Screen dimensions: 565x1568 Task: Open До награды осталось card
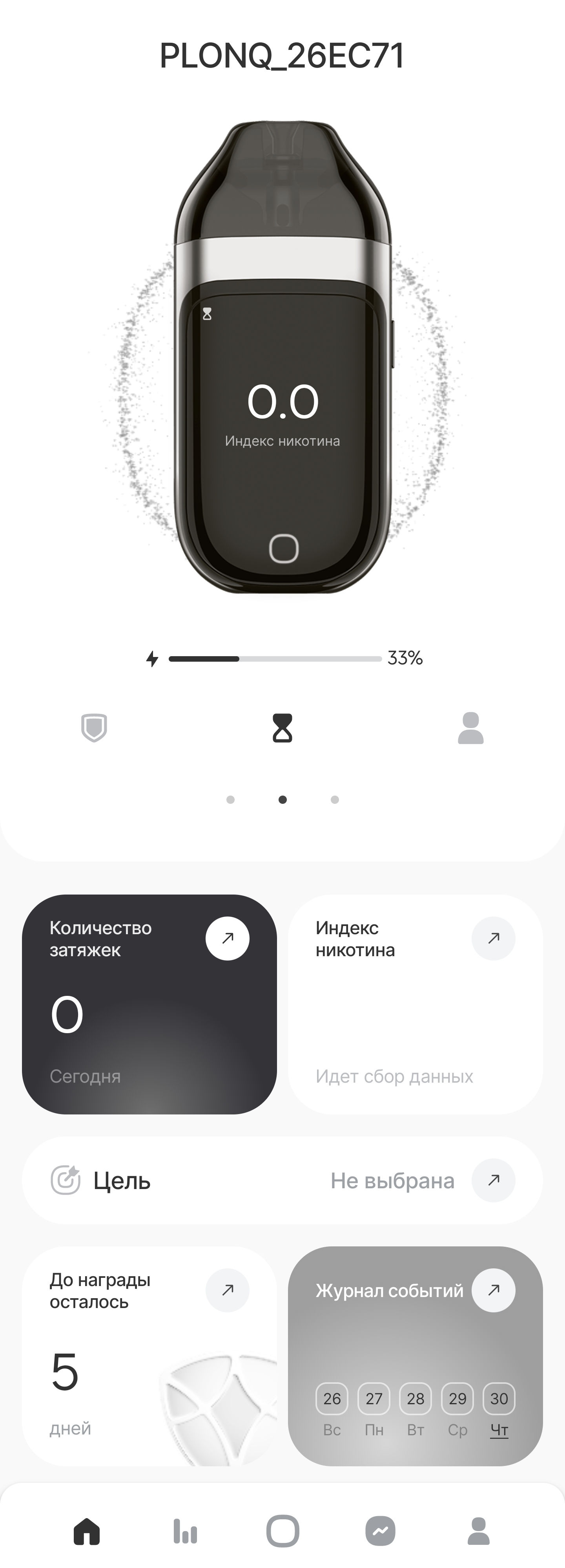point(149,1356)
